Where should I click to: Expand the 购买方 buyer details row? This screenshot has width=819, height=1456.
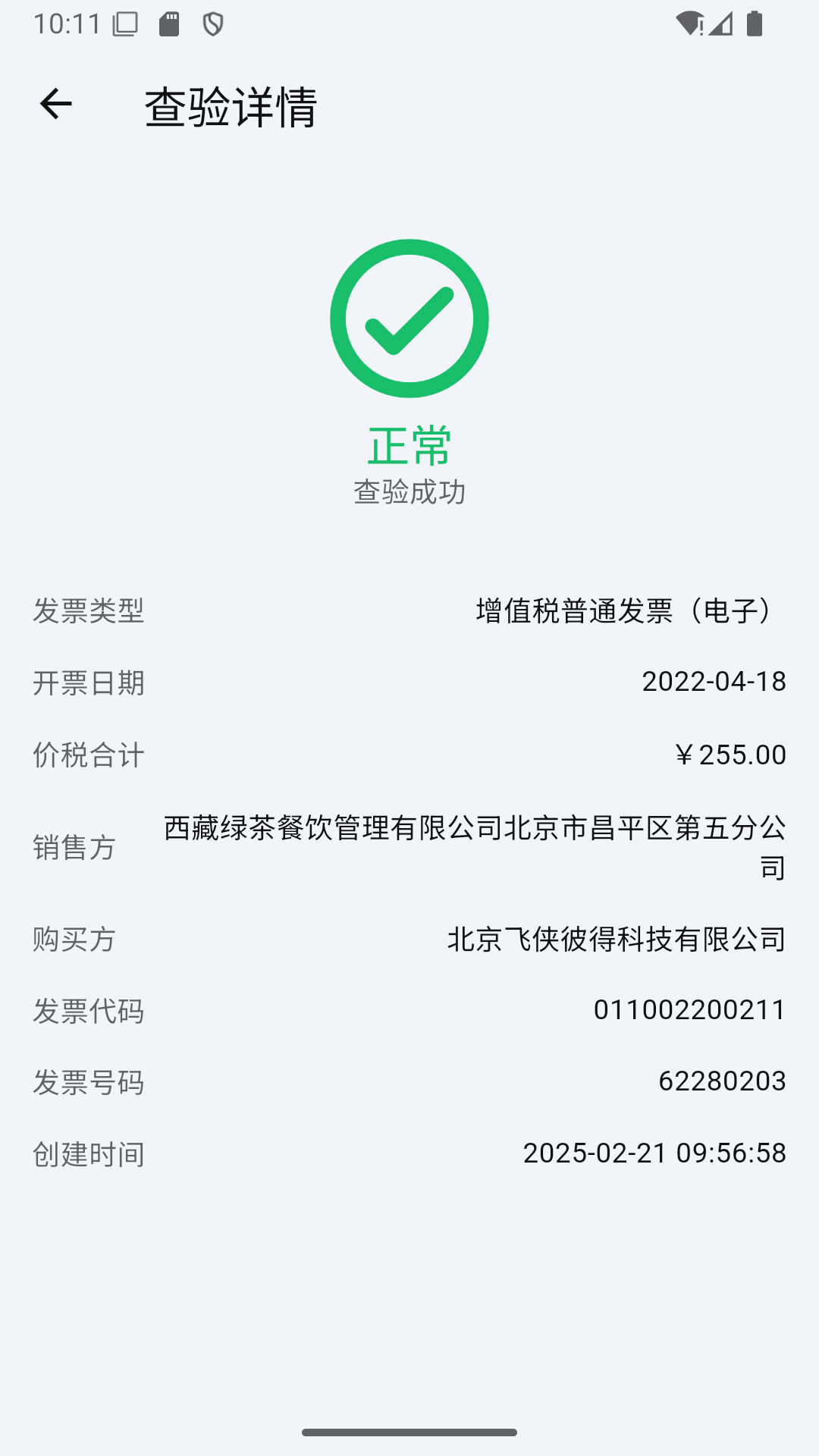(x=409, y=940)
